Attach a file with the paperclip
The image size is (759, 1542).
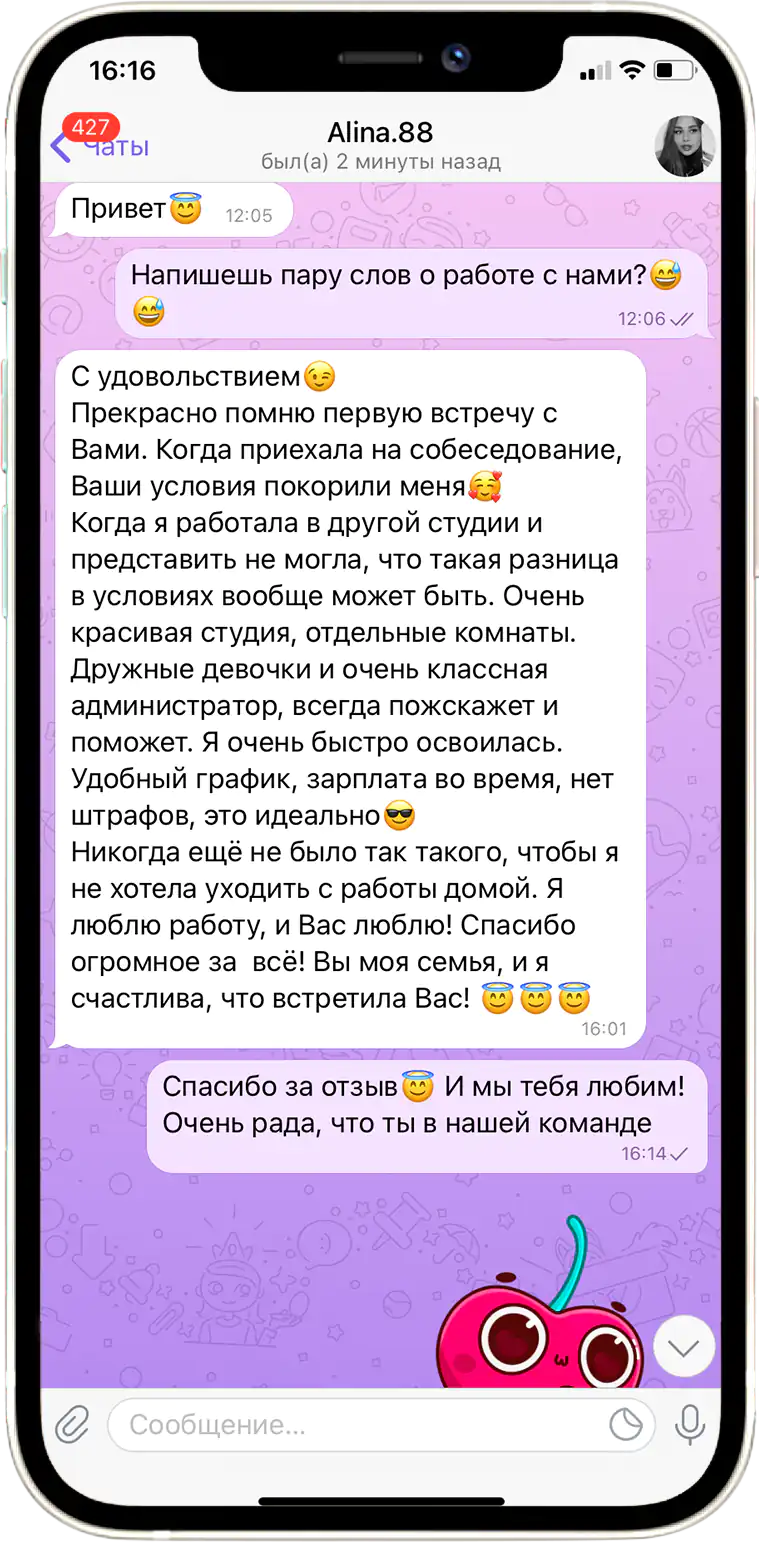pyautogui.click(x=72, y=1424)
